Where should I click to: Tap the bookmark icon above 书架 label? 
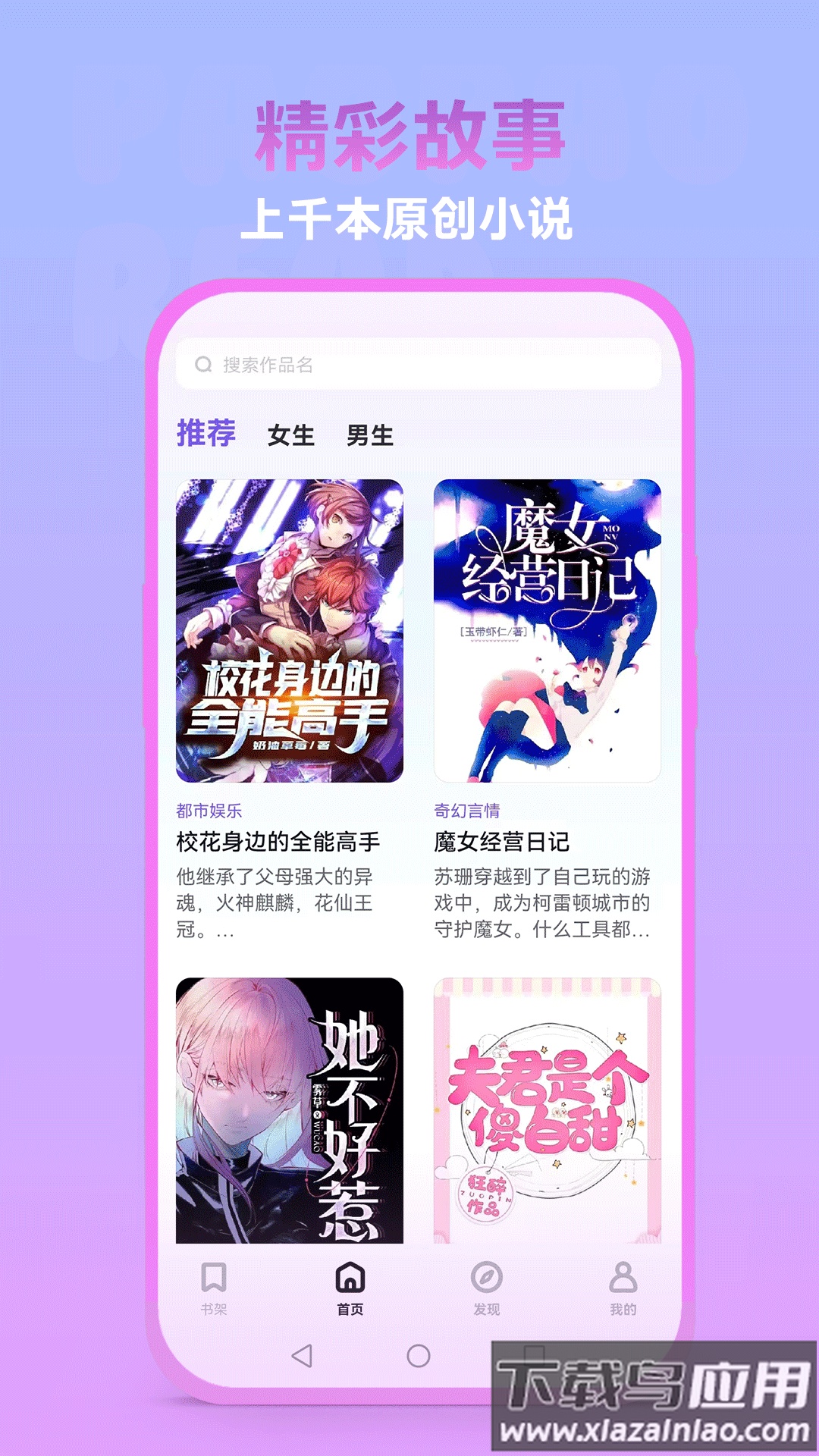pos(214,1272)
